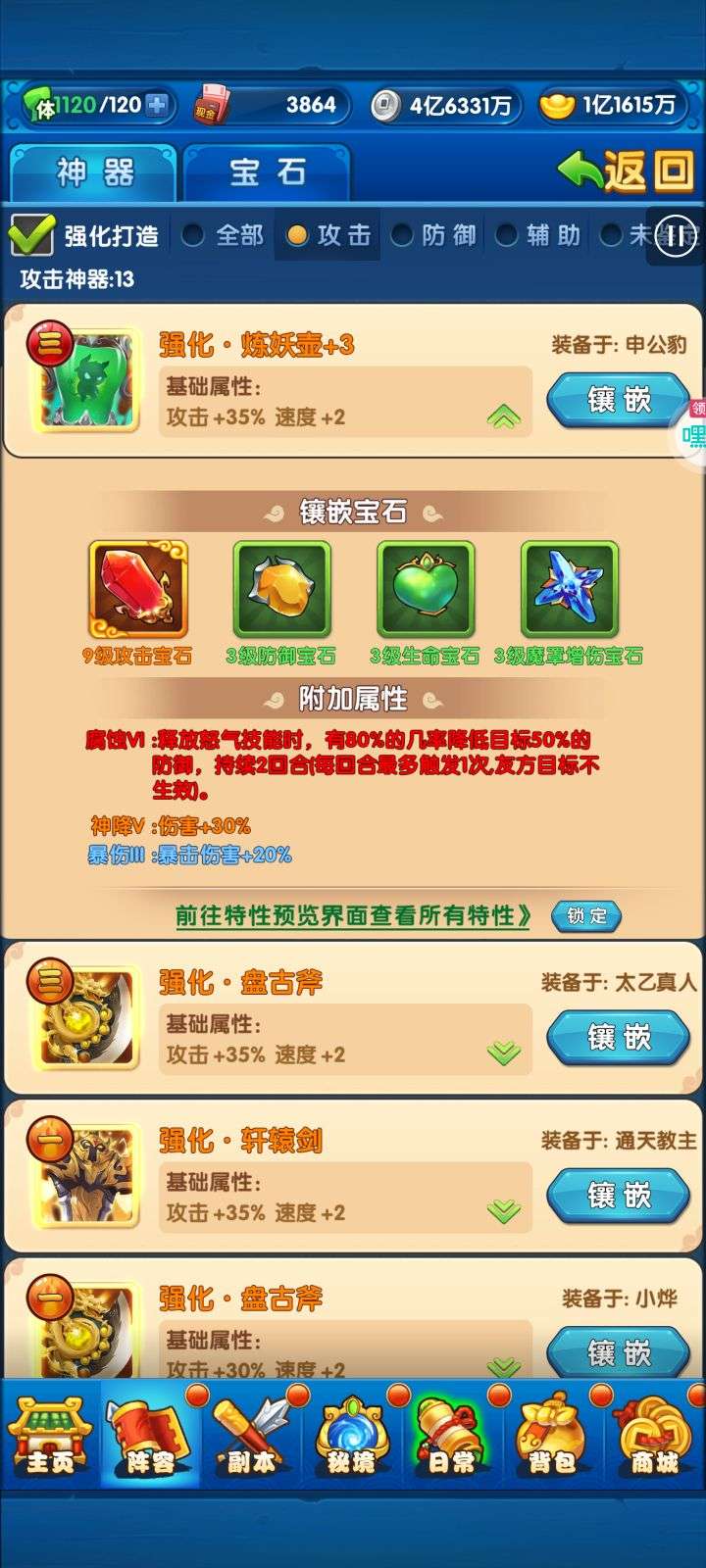This screenshot has height=1568, width=706.
Task: Go to the 主页 tab
Action: coord(50,1437)
